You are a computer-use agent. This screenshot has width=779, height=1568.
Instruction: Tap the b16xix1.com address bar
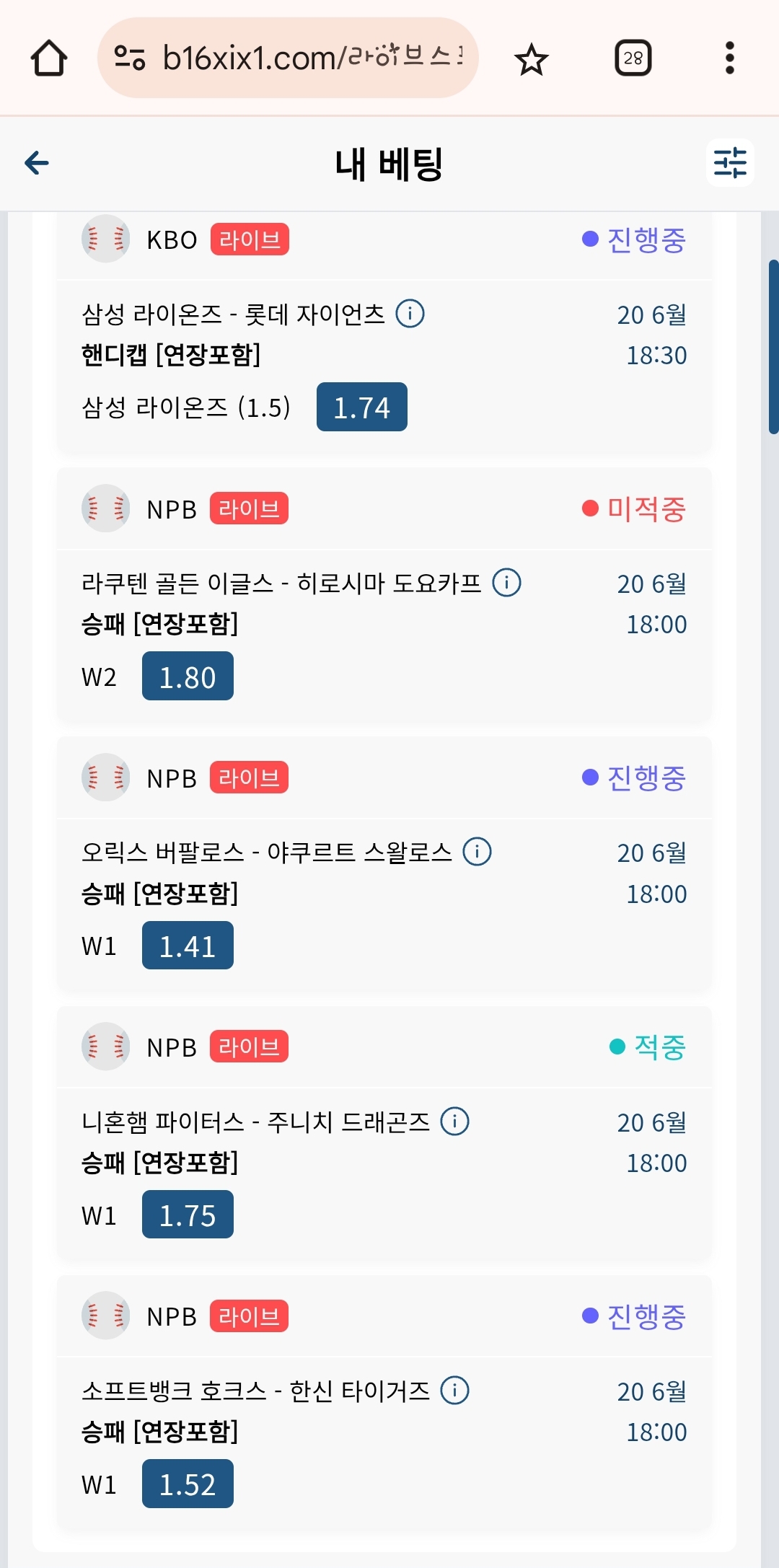point(288,58)
